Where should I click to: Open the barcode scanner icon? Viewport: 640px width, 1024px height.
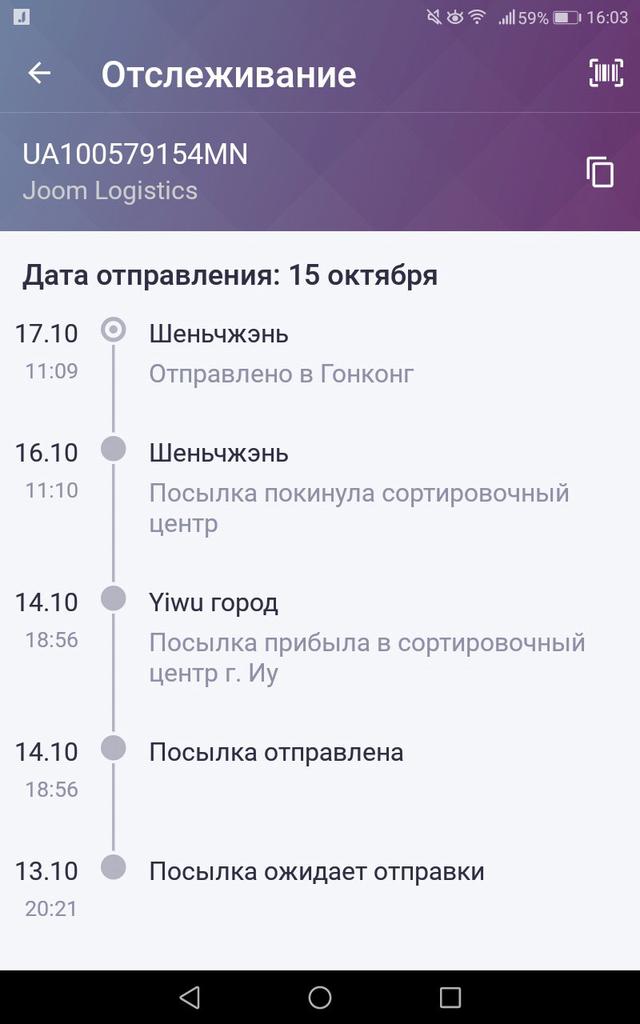pyautogui.click(x=605, y=73)
